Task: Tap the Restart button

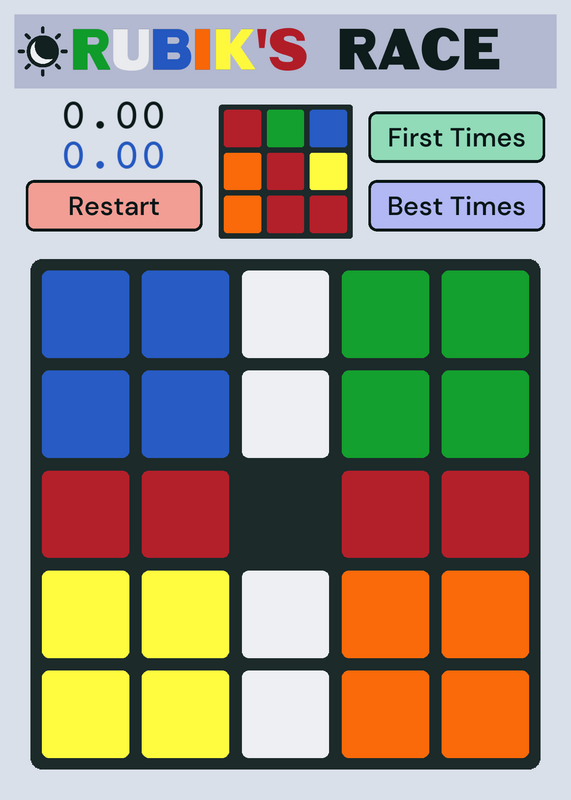Action: click(x=114, y=206)
